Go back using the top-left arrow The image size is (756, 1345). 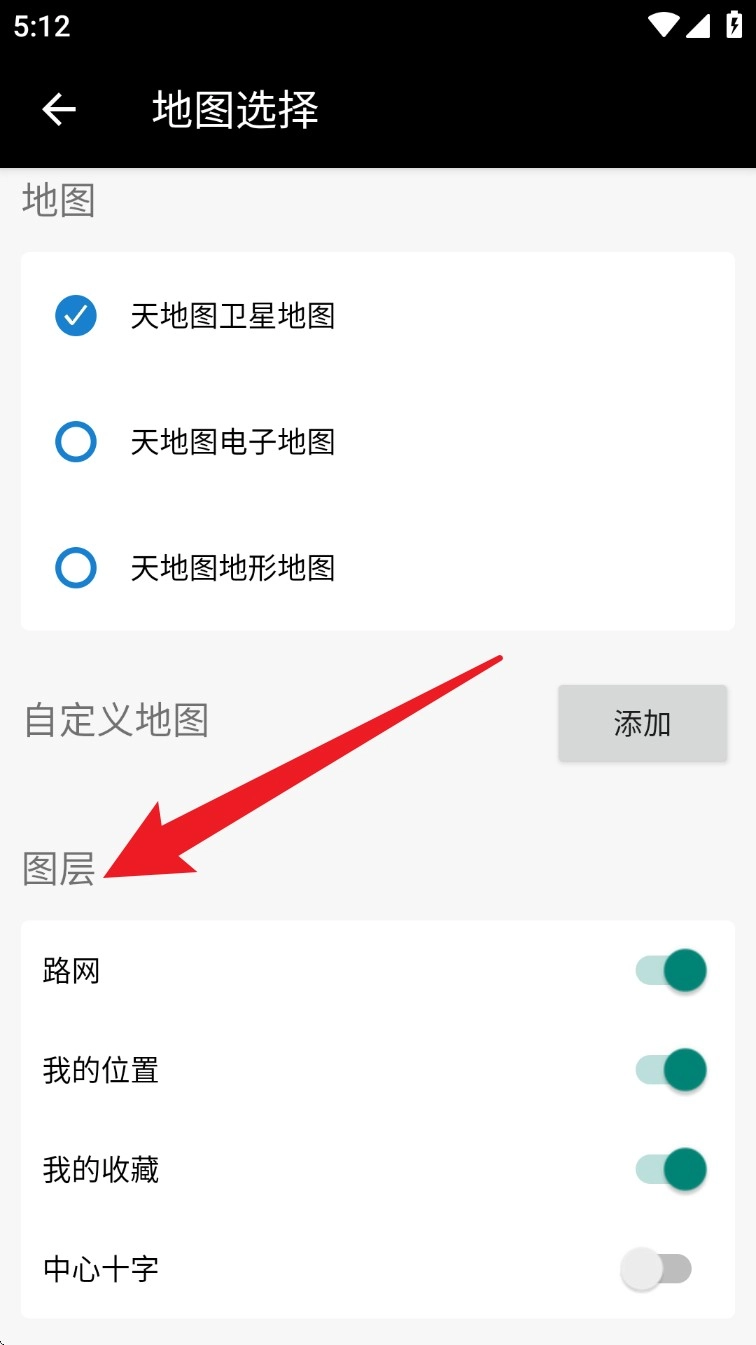(59, 109)
